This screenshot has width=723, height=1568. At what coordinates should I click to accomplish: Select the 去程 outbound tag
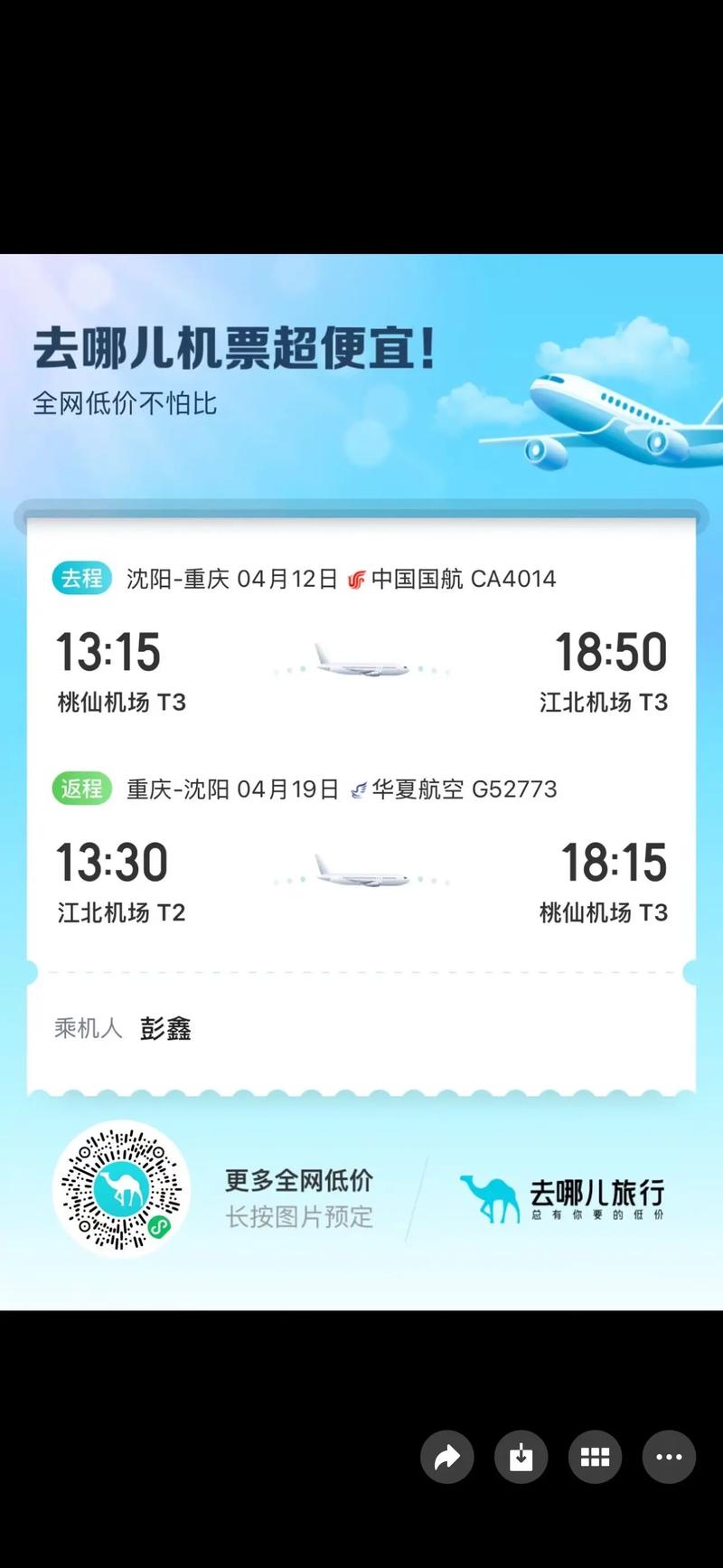pos(81,579)
